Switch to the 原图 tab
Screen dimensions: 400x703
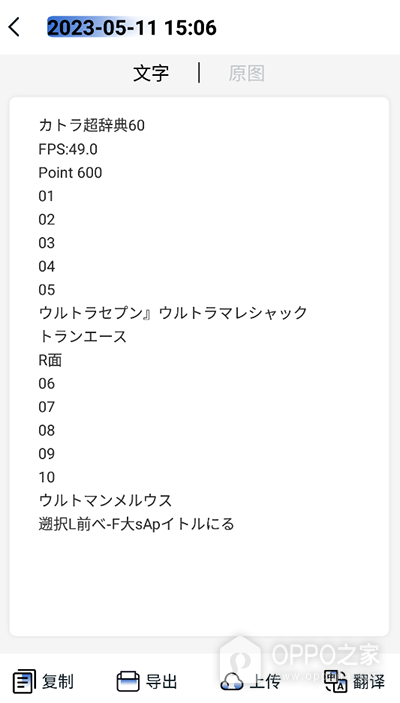(x=247, y=73)
